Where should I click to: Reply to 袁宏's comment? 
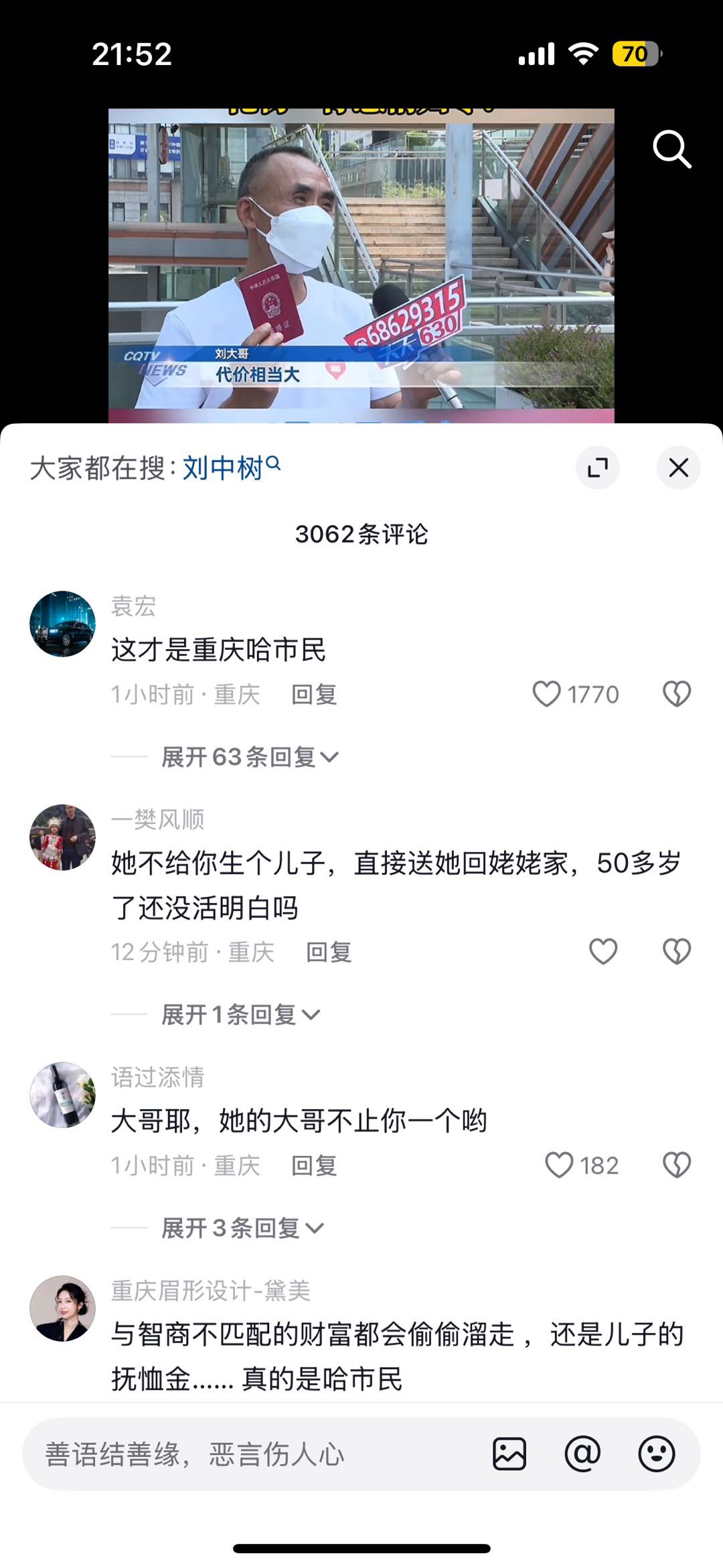314,695
